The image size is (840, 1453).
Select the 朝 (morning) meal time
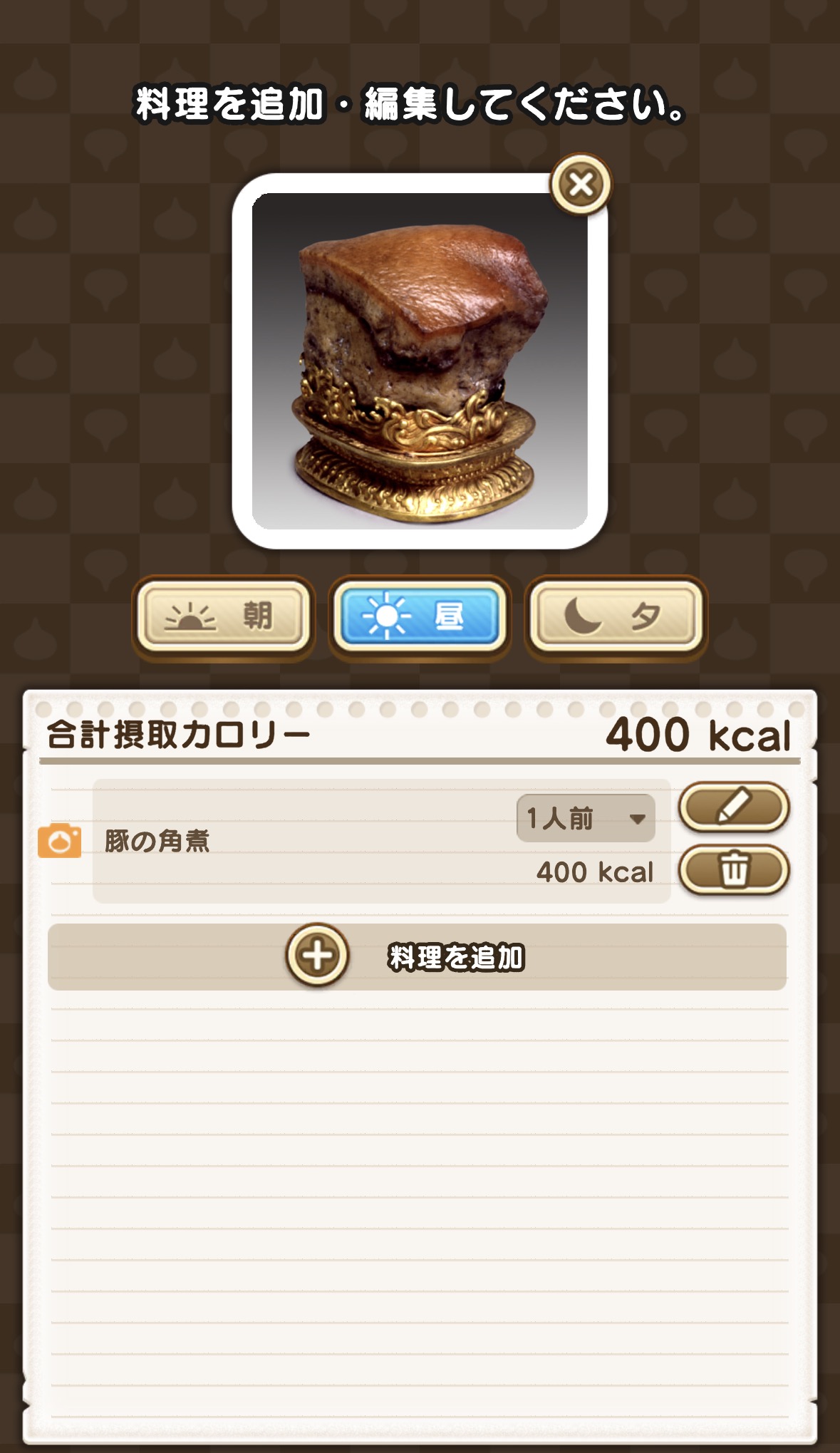click(223, 616)
